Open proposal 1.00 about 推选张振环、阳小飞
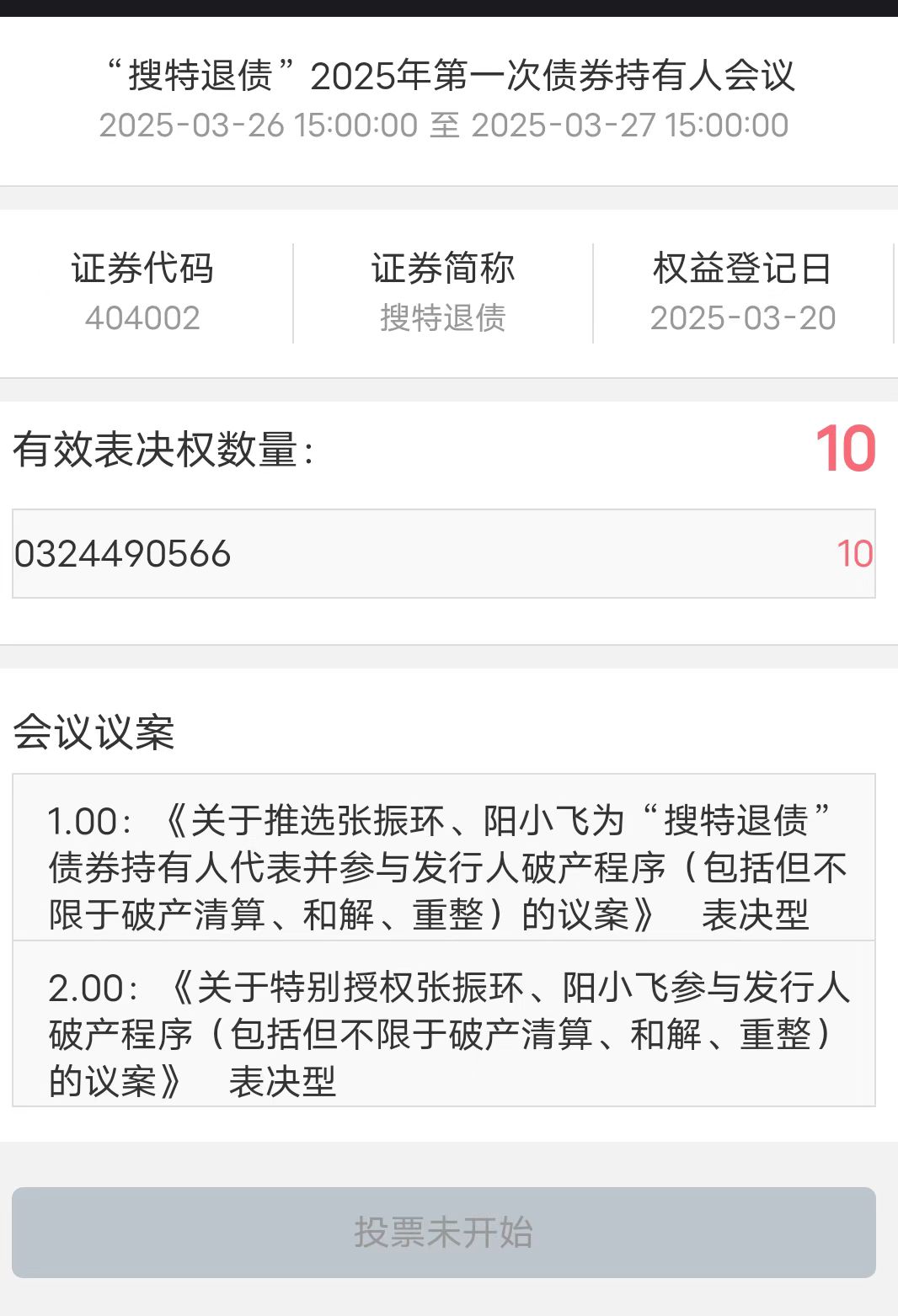 point(444,866)
